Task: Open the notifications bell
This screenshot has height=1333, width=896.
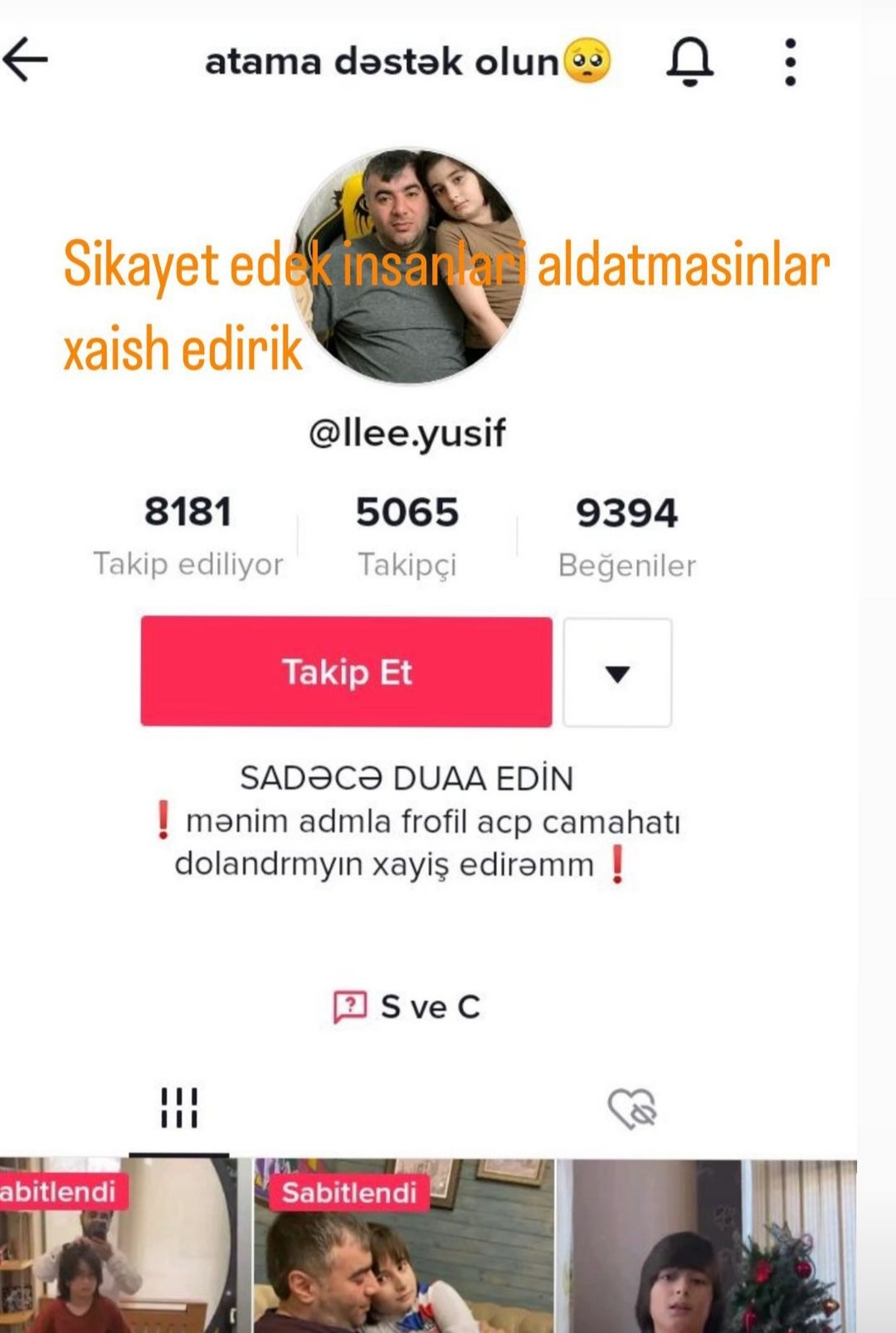Action: [689, 61]
